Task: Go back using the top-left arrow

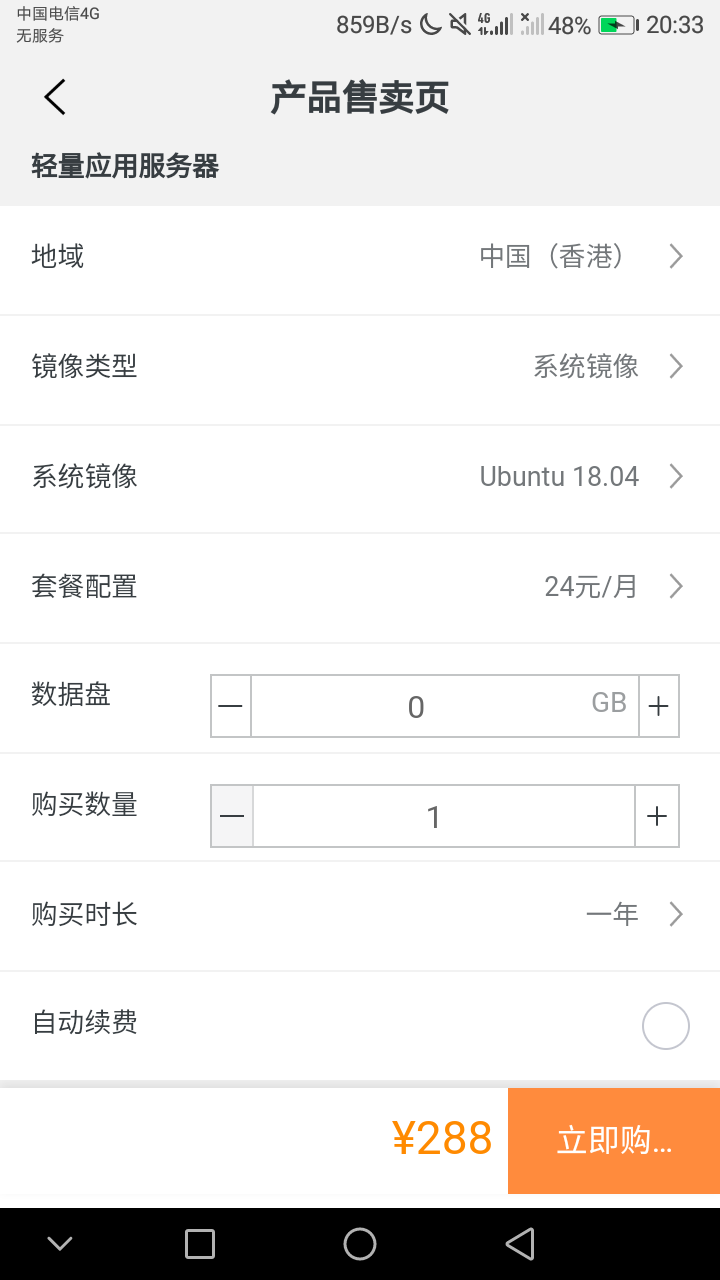Action: click(55, 97)
